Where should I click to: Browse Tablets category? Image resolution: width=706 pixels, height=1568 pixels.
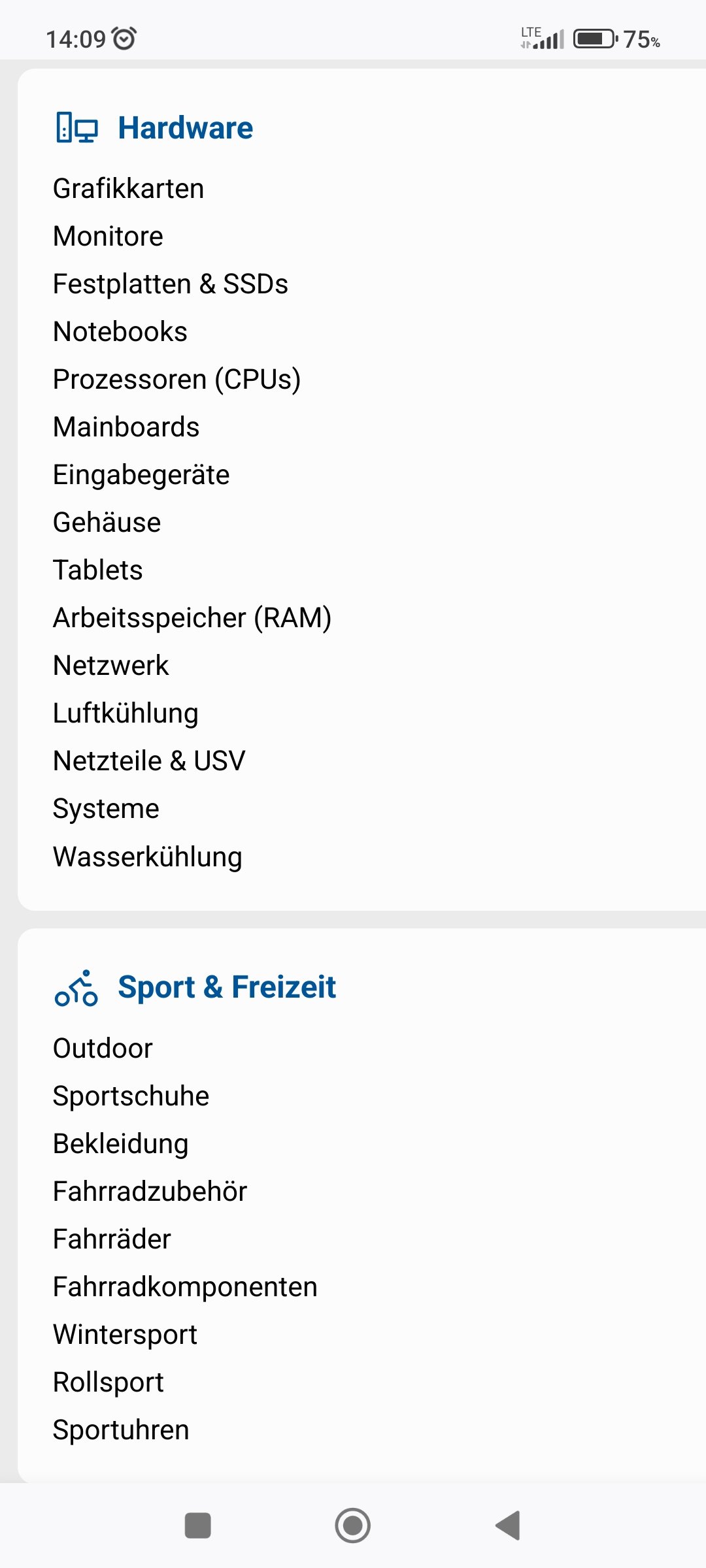(x=98, y=570)
